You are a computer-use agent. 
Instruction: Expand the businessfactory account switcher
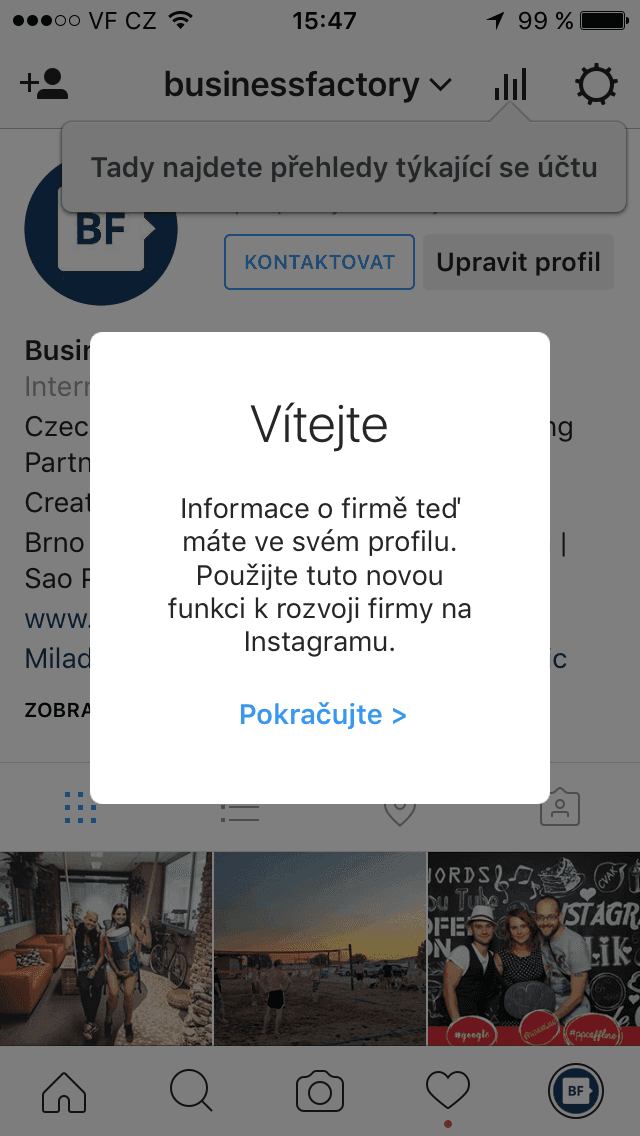[308, 85]
